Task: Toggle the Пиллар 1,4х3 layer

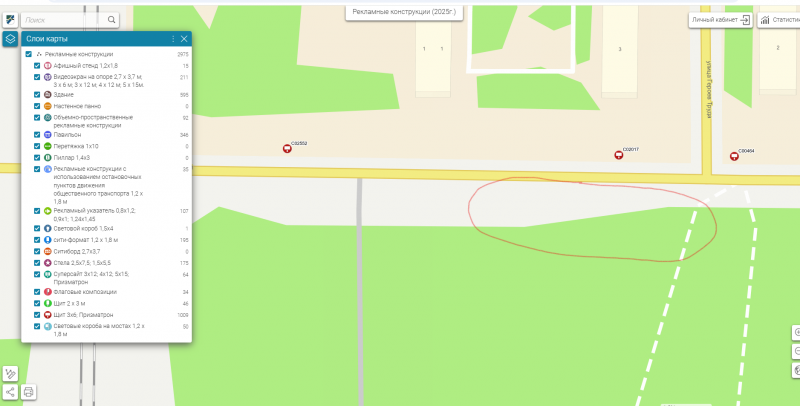Action: [x=37, y=158]
